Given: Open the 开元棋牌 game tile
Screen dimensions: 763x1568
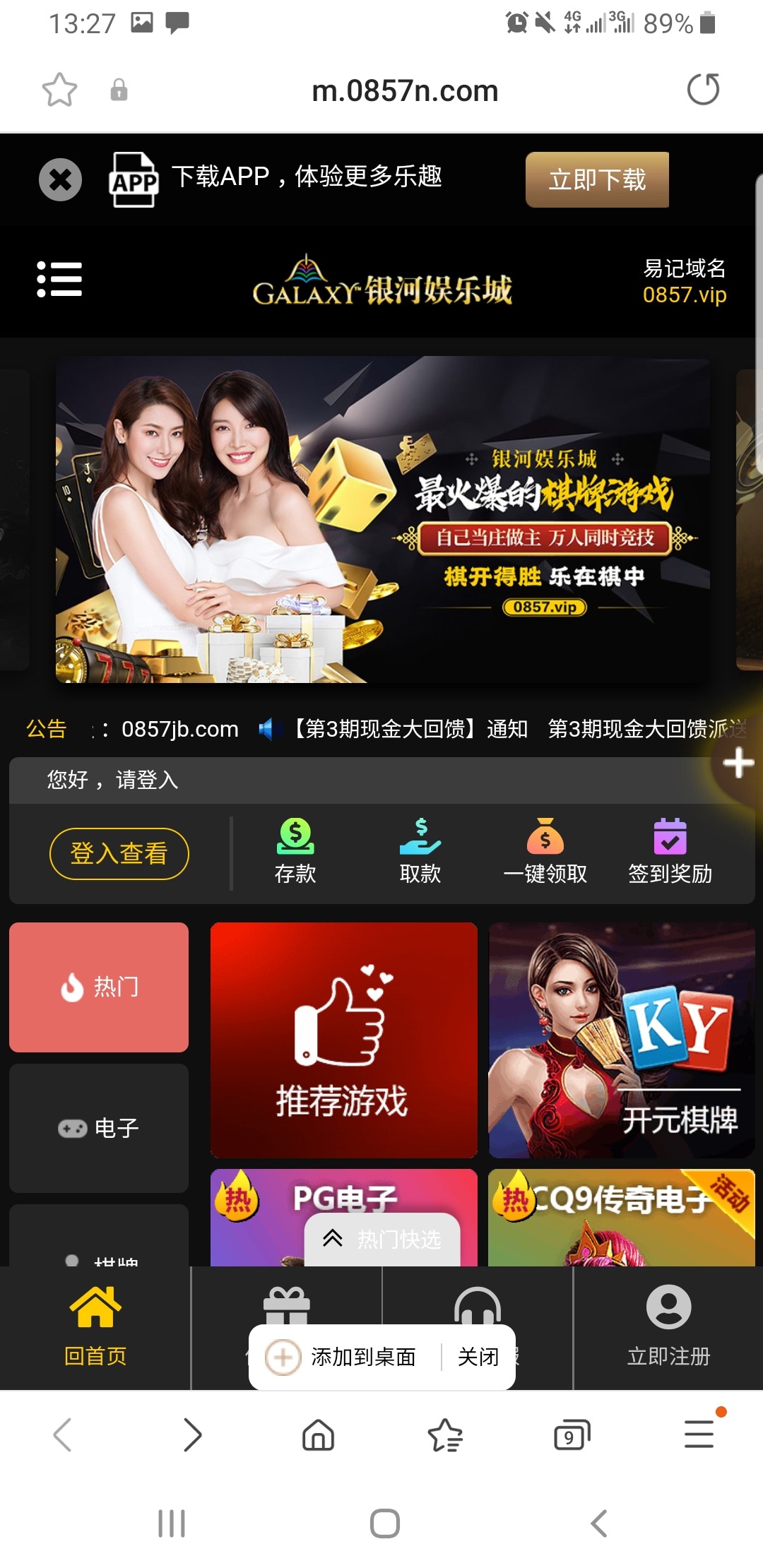Looking at the screenshot, I should point(622,1040).
